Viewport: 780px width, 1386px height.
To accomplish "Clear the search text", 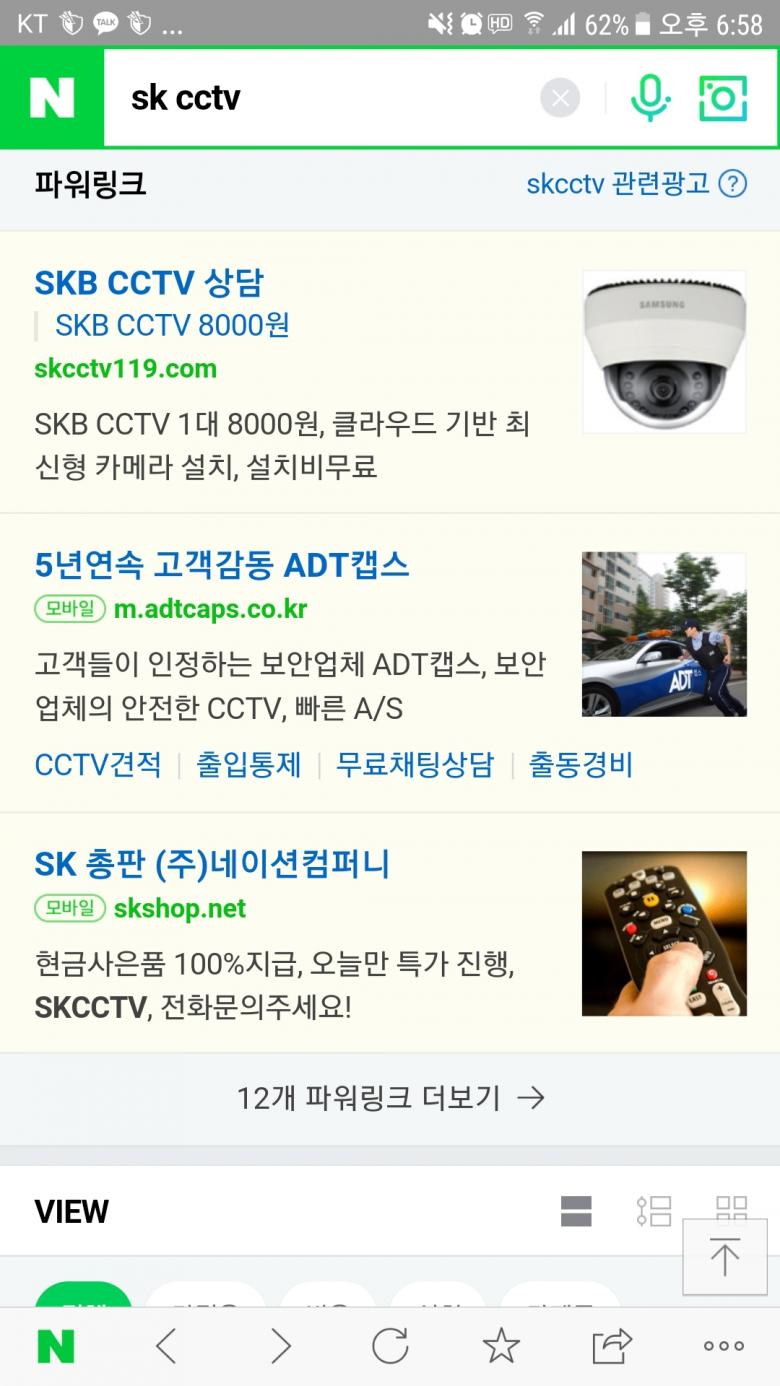I will click(560, 98).
